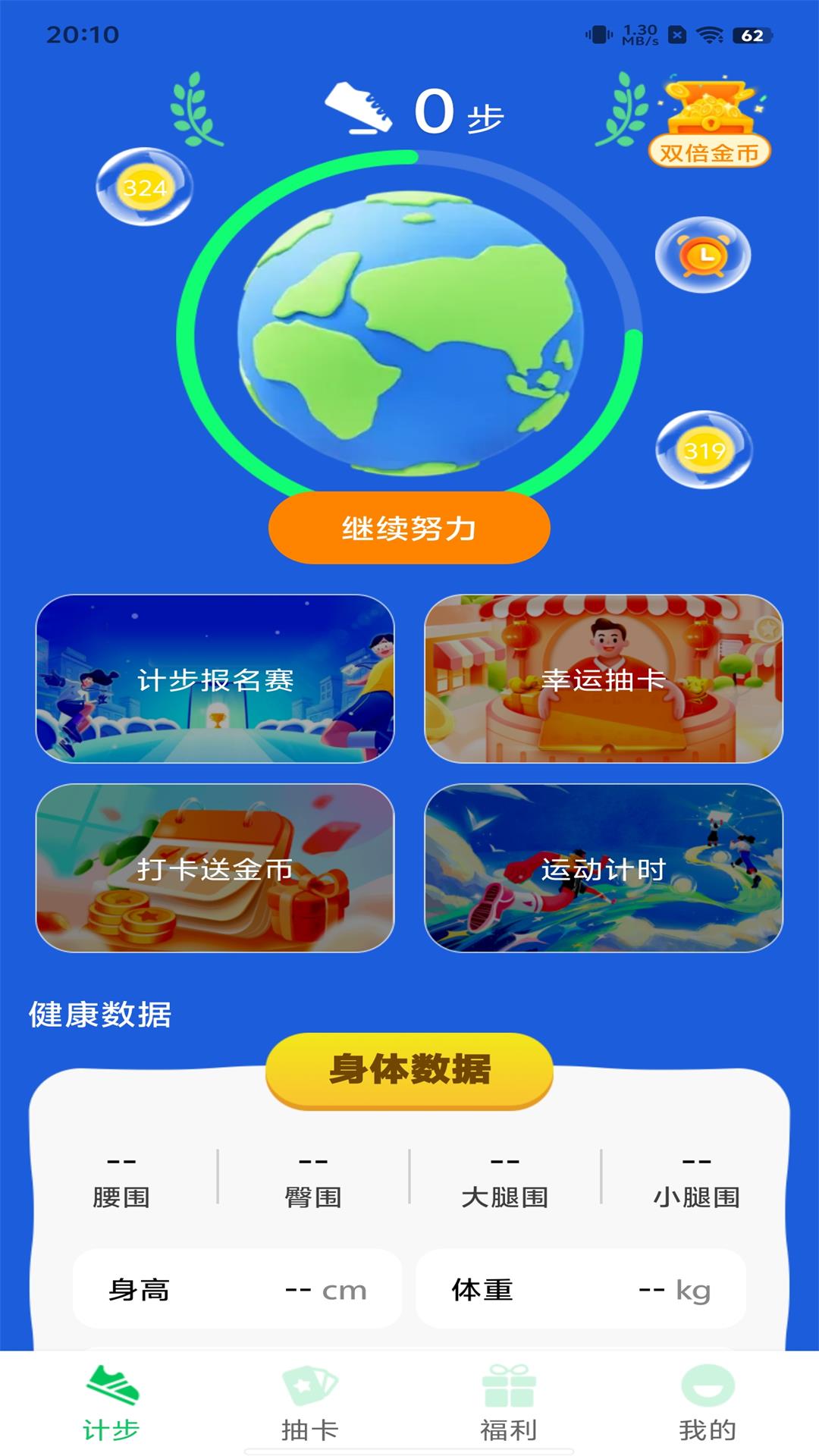Tap the 身体数据 button
The height and width of the screenshot is (1456, 819).
tap(409, 1069)
